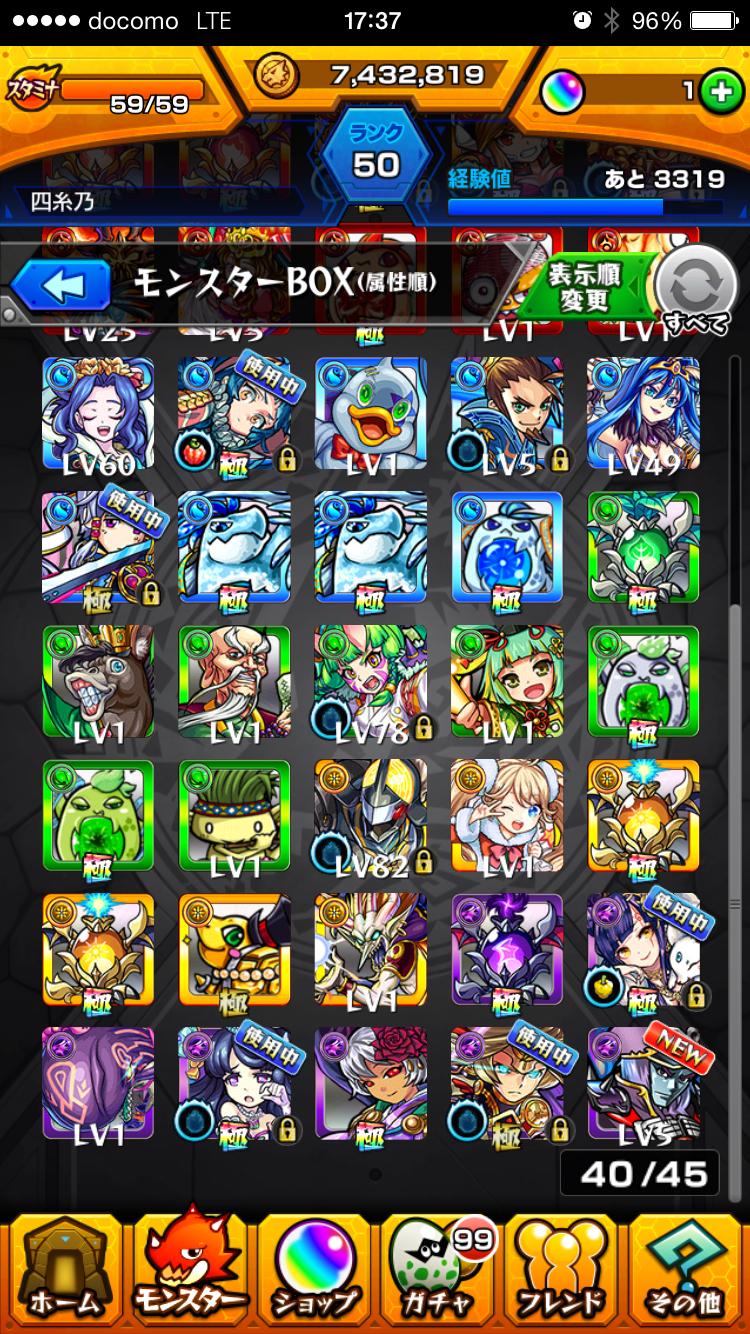Select the LV60 blue-haired water monster
Image resolution: width=750 pixels, height=1334 pixels.
[98, 414]
